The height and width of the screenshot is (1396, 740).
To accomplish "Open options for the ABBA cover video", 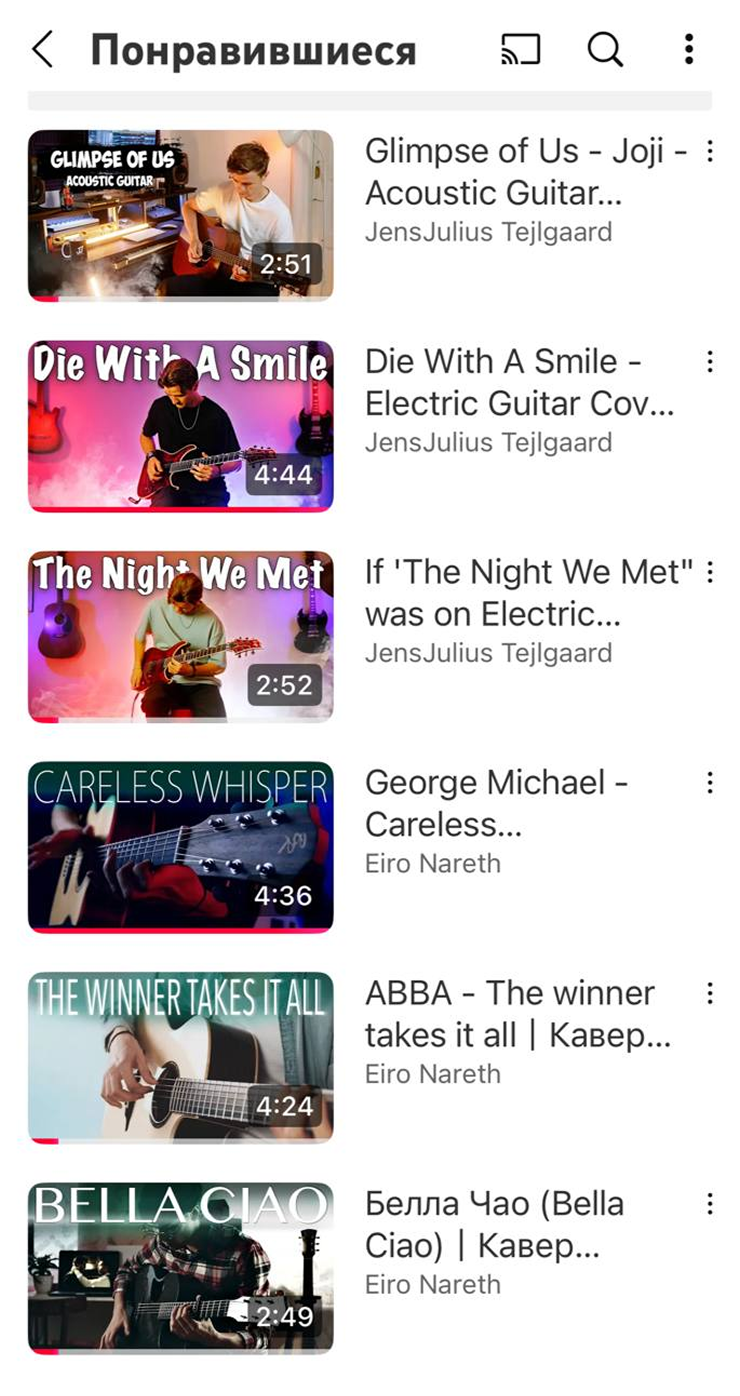I will pos(709,993).
